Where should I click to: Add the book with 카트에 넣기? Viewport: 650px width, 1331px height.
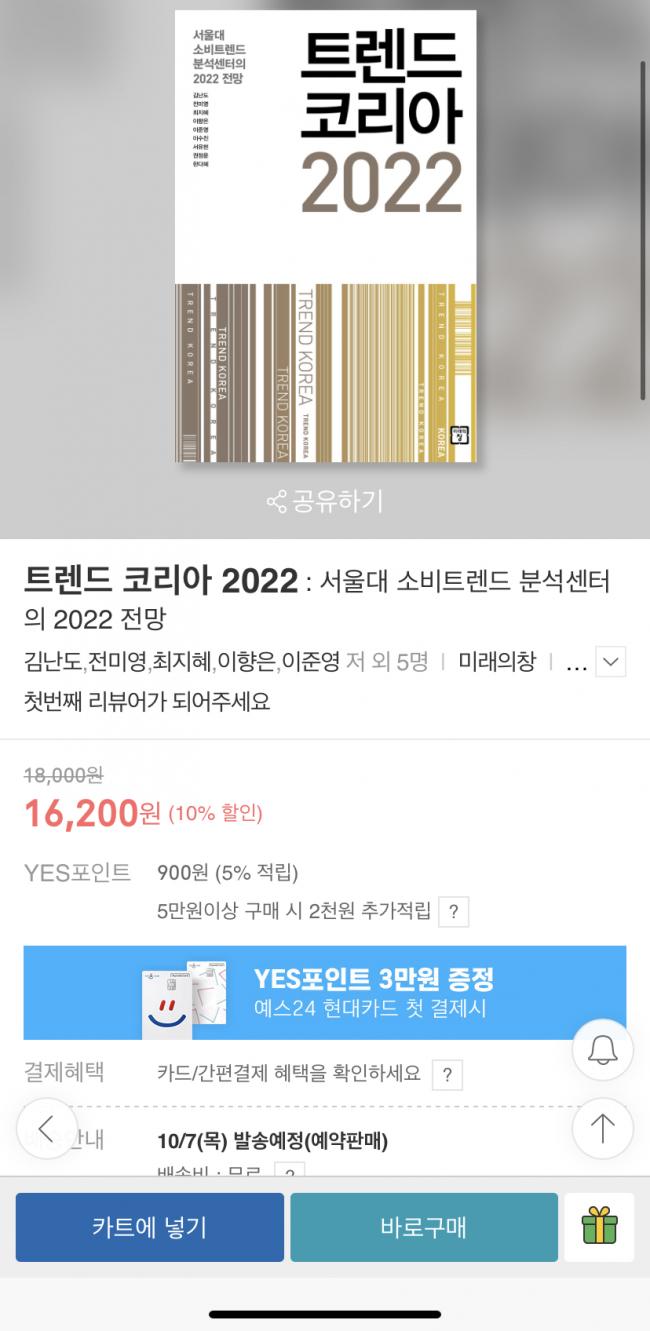click(x=150, y=1227)
